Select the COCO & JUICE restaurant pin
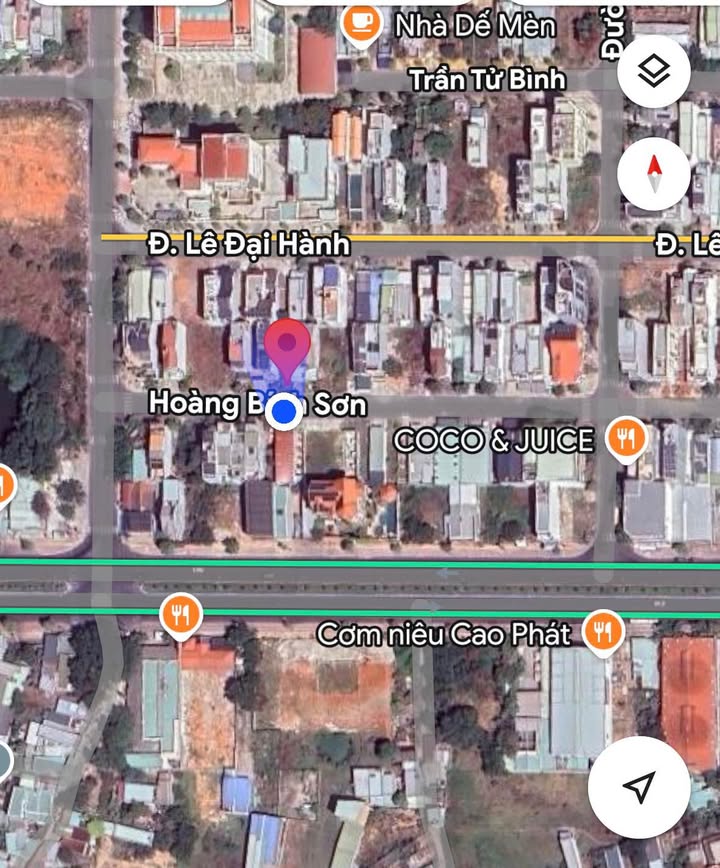Viewport: 720px width, 868px height. coord(626,438)
